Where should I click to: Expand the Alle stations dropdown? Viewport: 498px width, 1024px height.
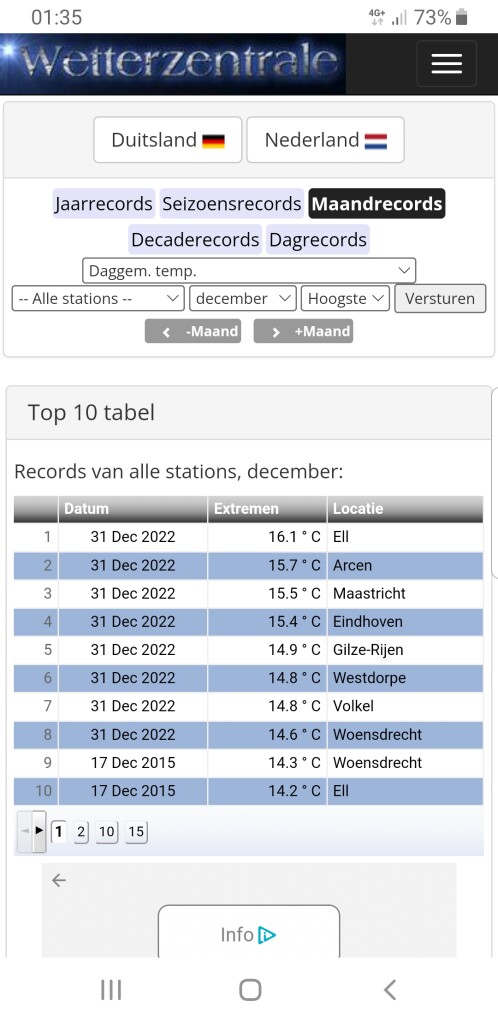[98, 298]
